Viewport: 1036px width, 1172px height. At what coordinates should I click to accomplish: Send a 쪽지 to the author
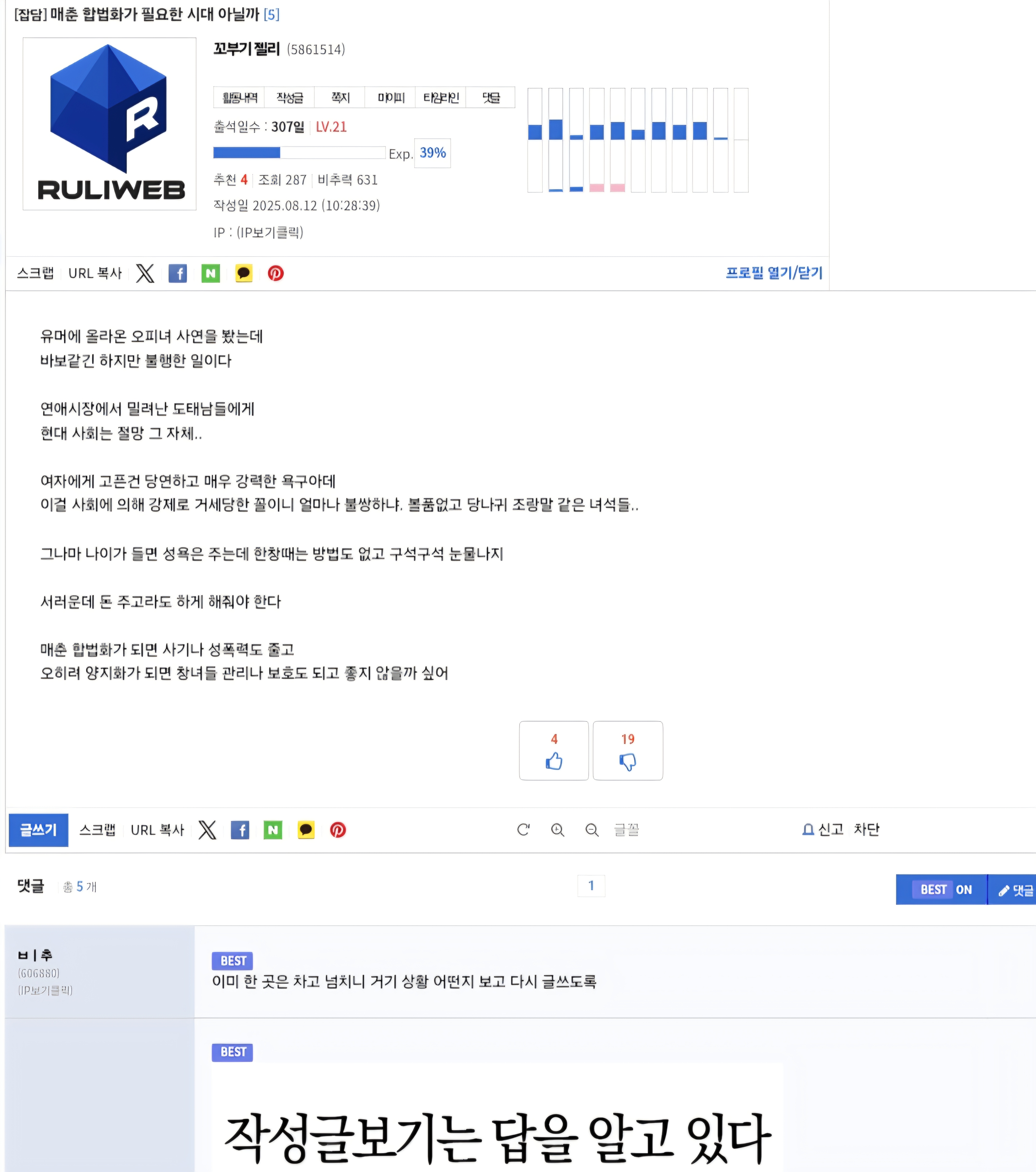coord(340,98)
